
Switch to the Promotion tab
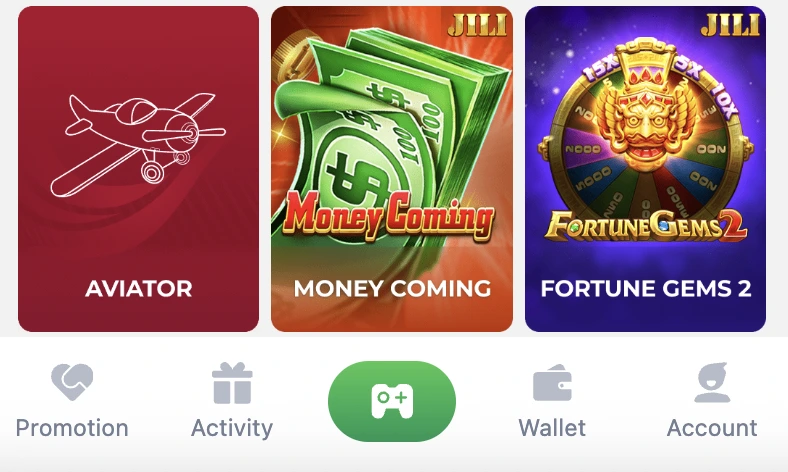click(x=72, y=402)
